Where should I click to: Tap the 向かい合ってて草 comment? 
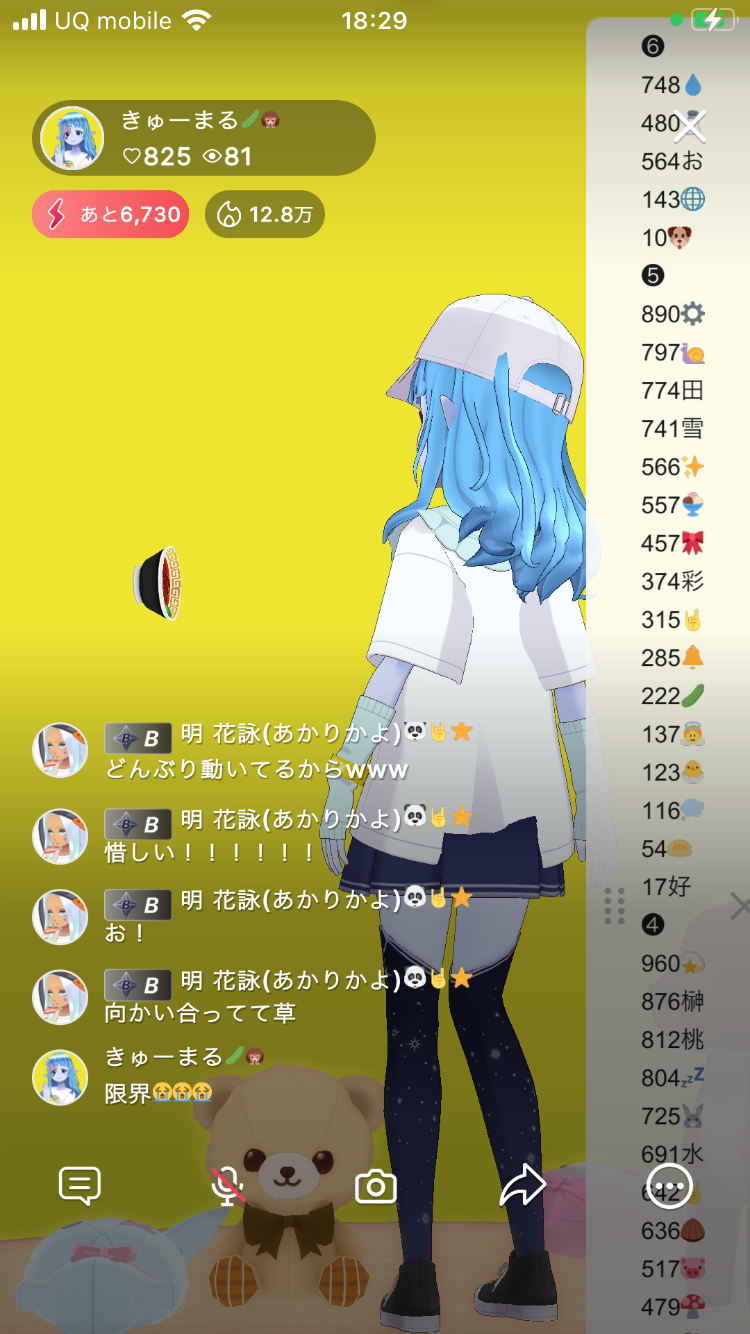pyautogui.click(x=200, y=1013)
